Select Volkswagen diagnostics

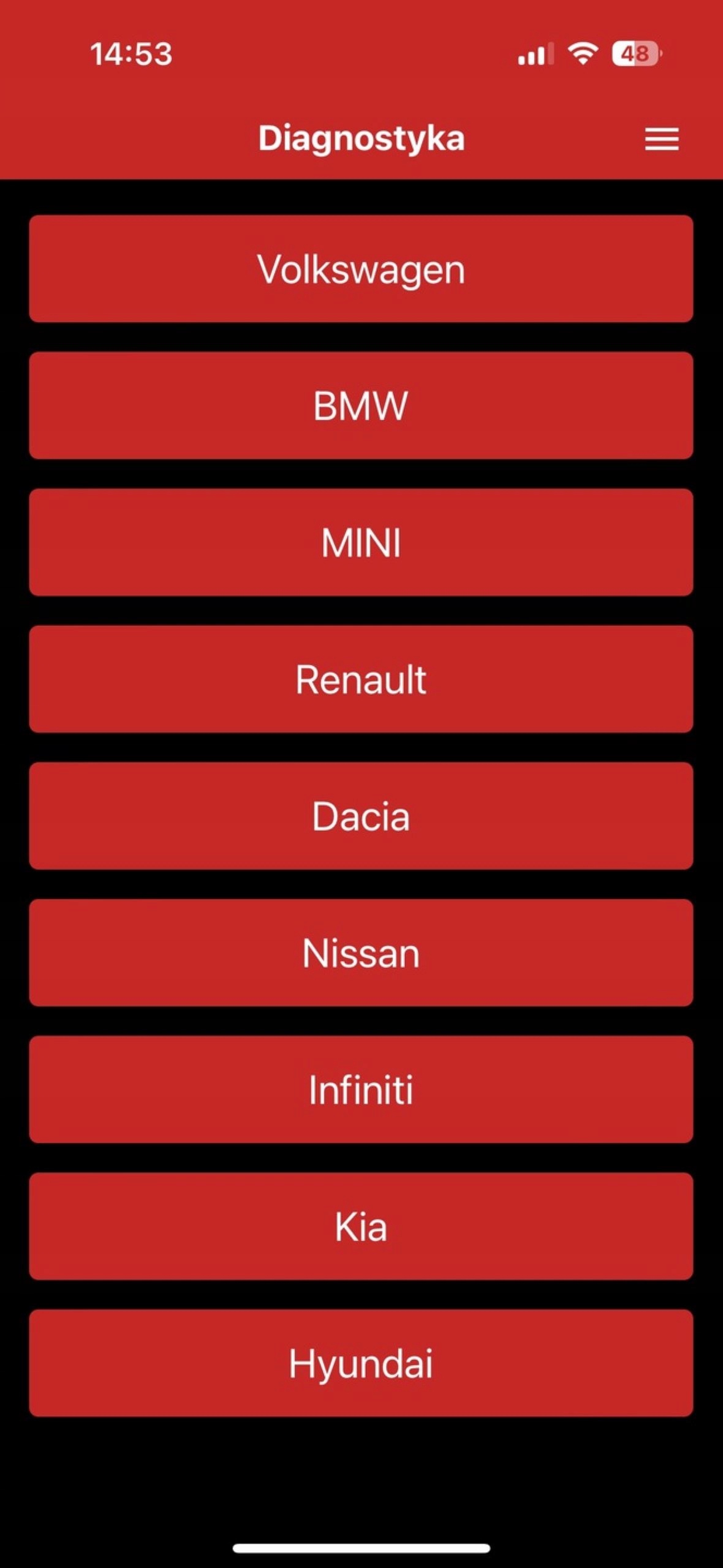click(x=361, y=269)
